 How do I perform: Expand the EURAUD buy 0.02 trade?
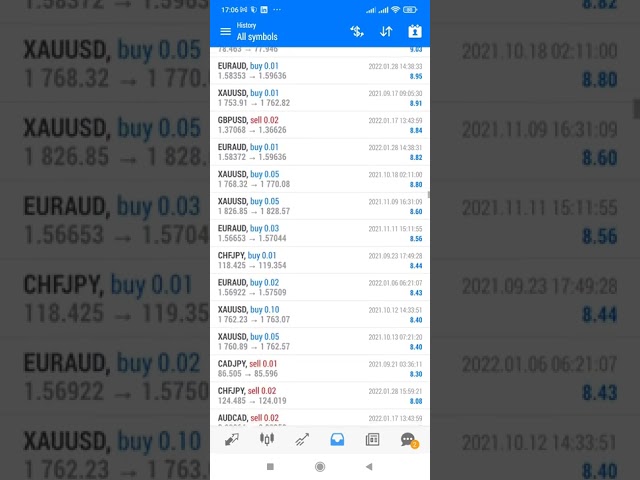click(320, 287)
